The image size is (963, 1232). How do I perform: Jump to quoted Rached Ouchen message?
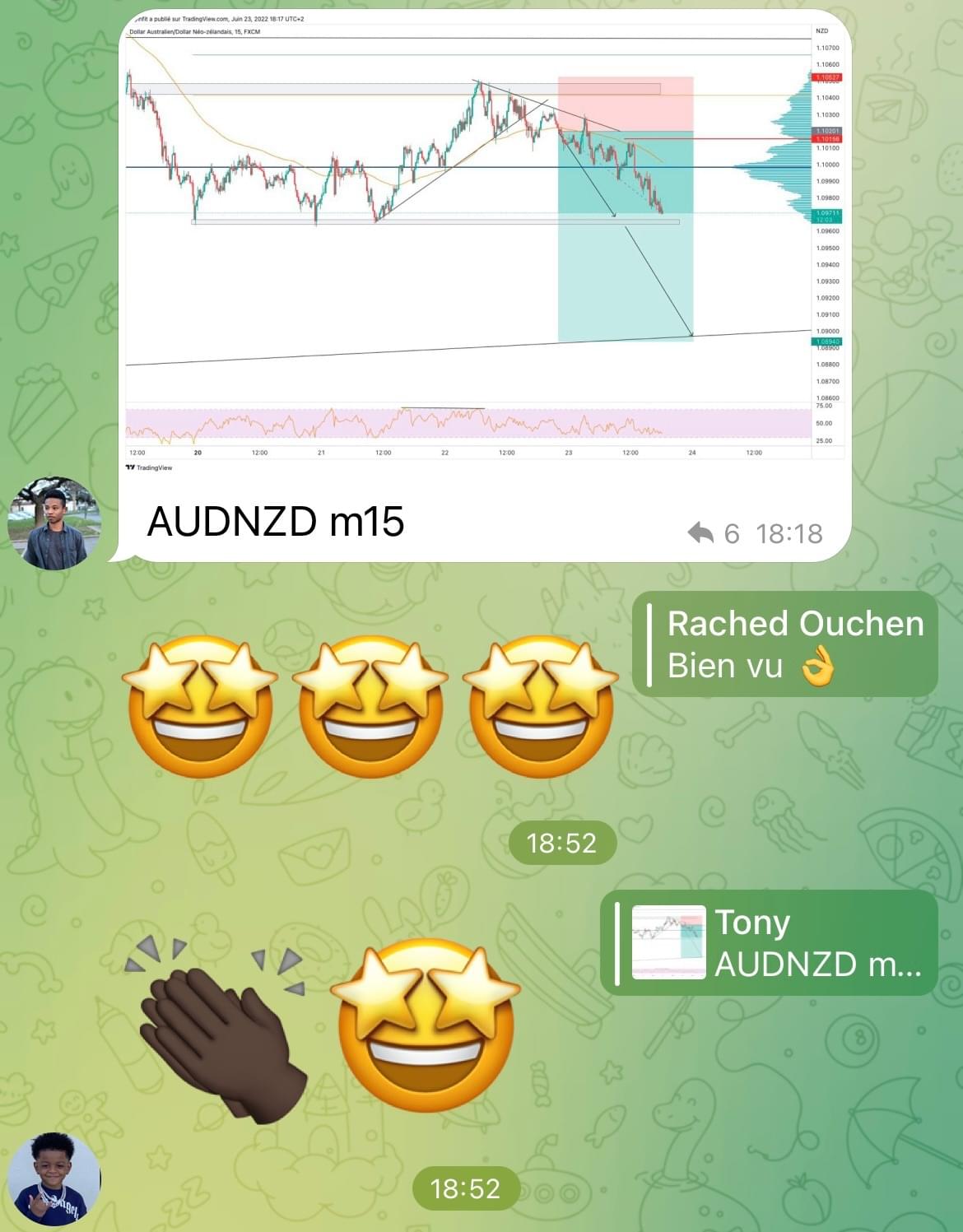(x=784, y=644)
